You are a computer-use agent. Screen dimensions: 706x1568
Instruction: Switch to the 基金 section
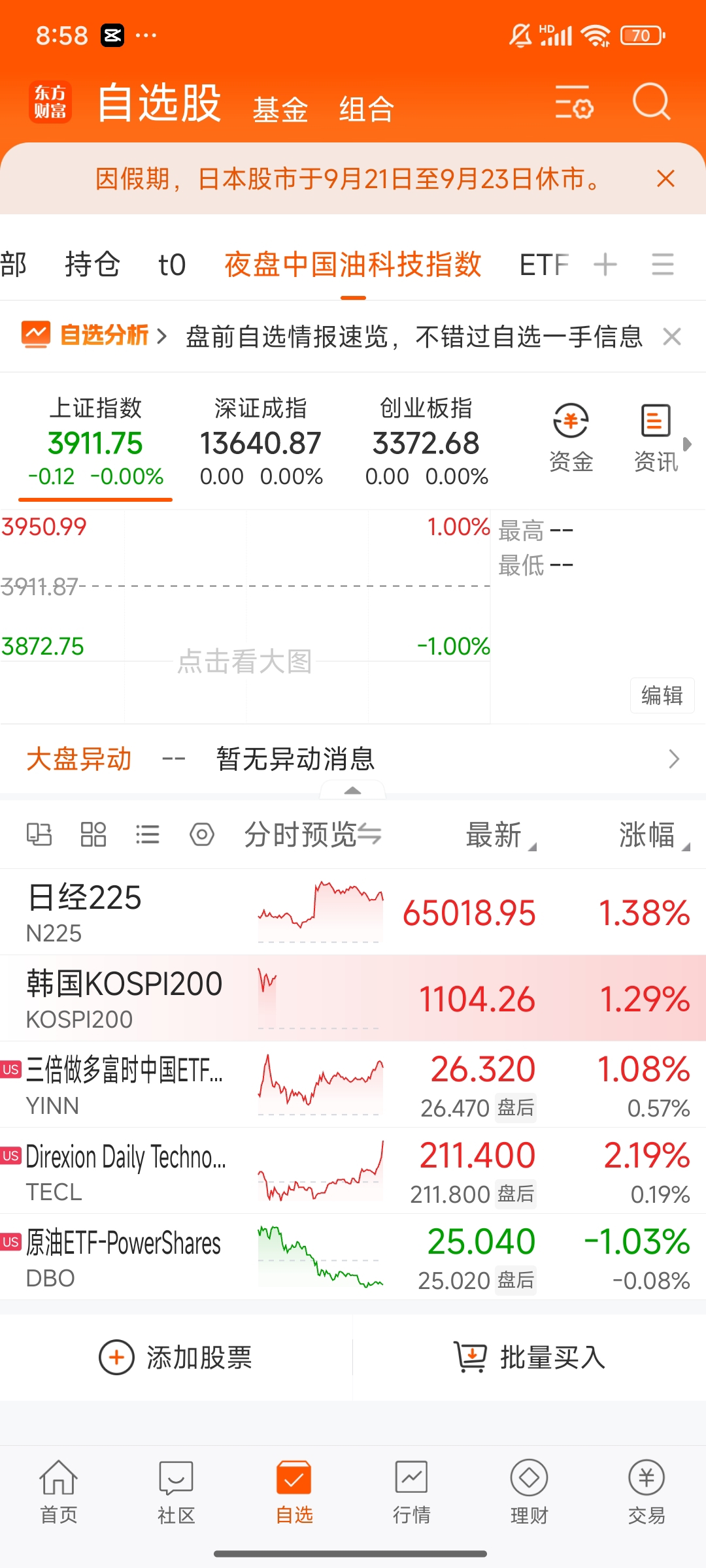click(x=280, y=108)
